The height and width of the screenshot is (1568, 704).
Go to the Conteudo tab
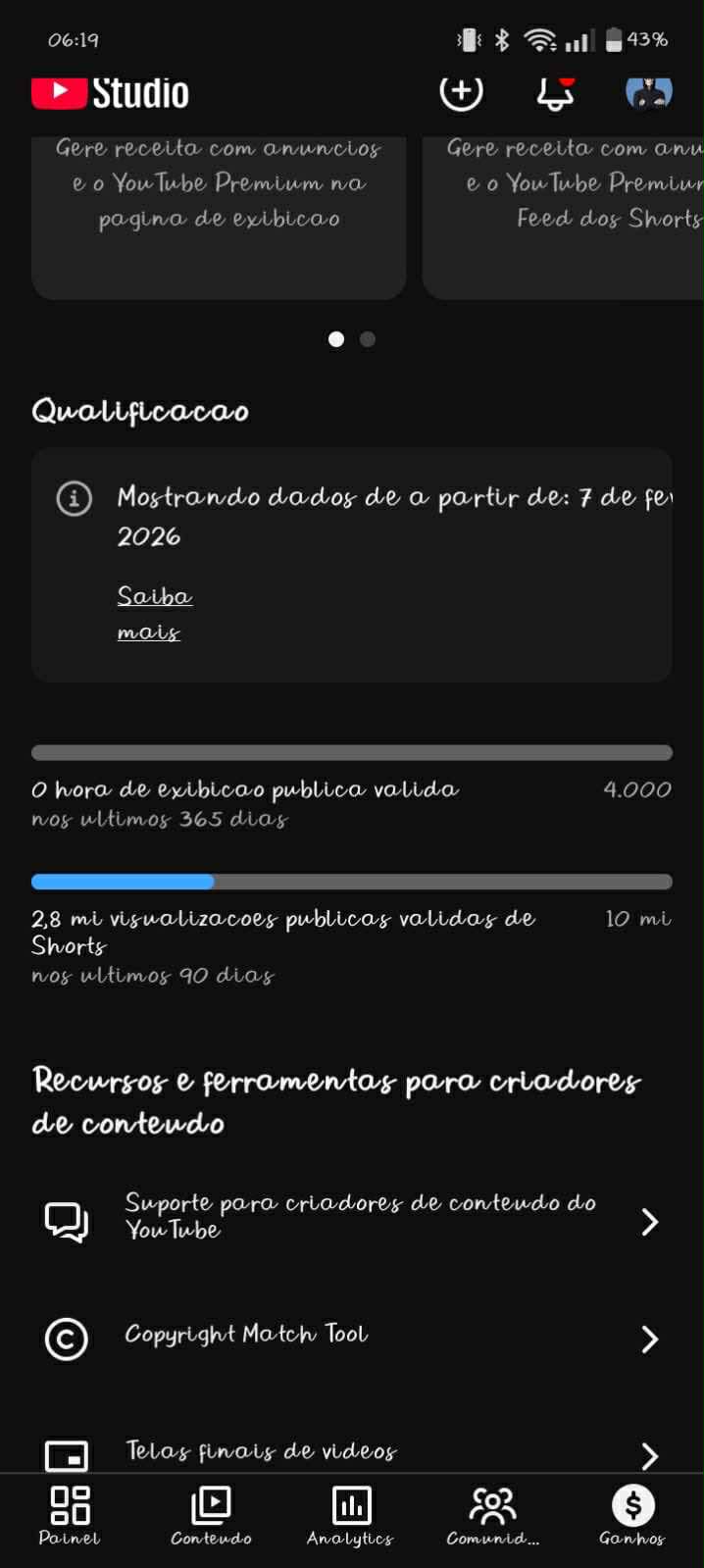[x=211, y=1515]
